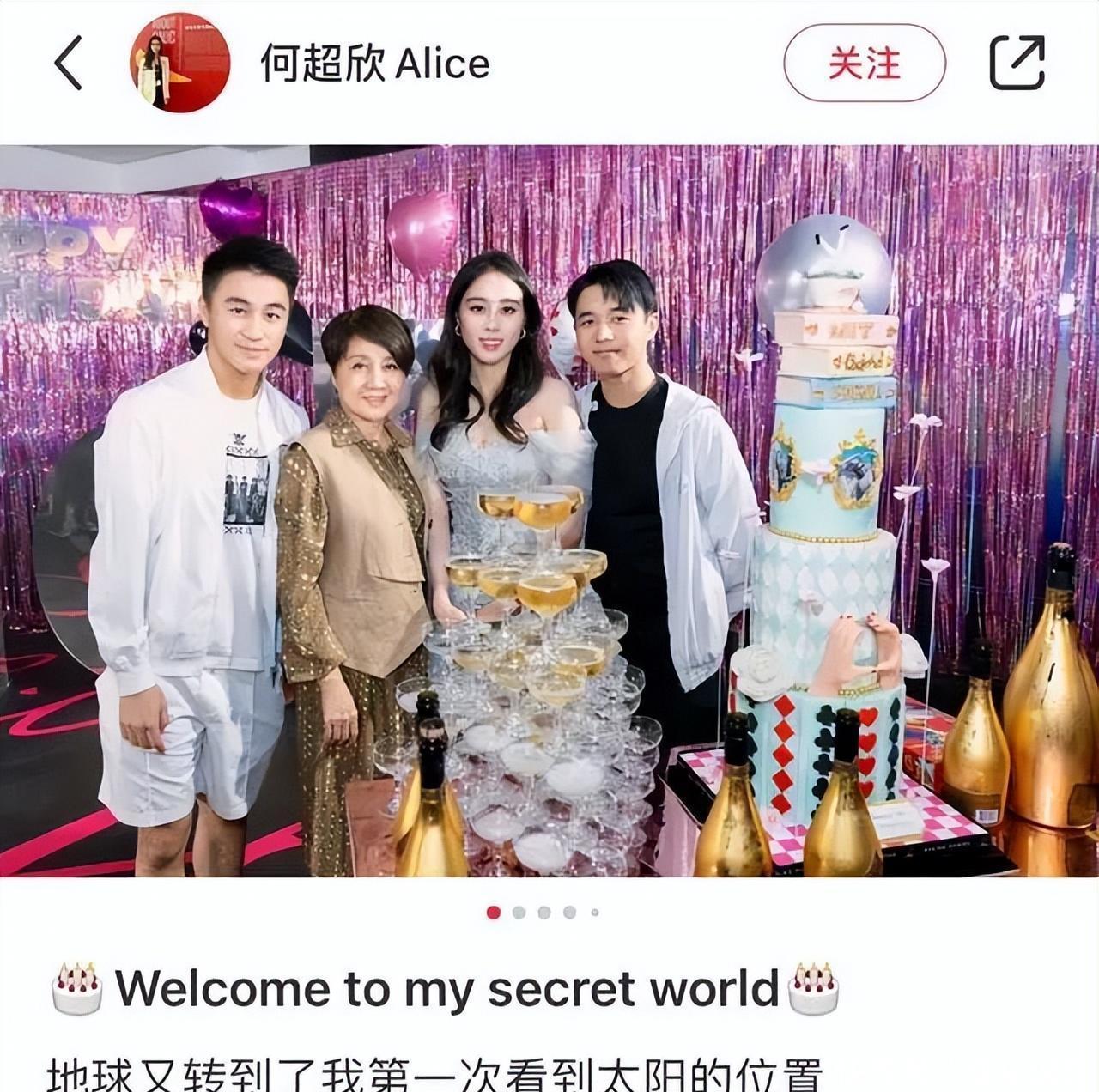Go back using the top-left arrow

click(x=69, y=63)
